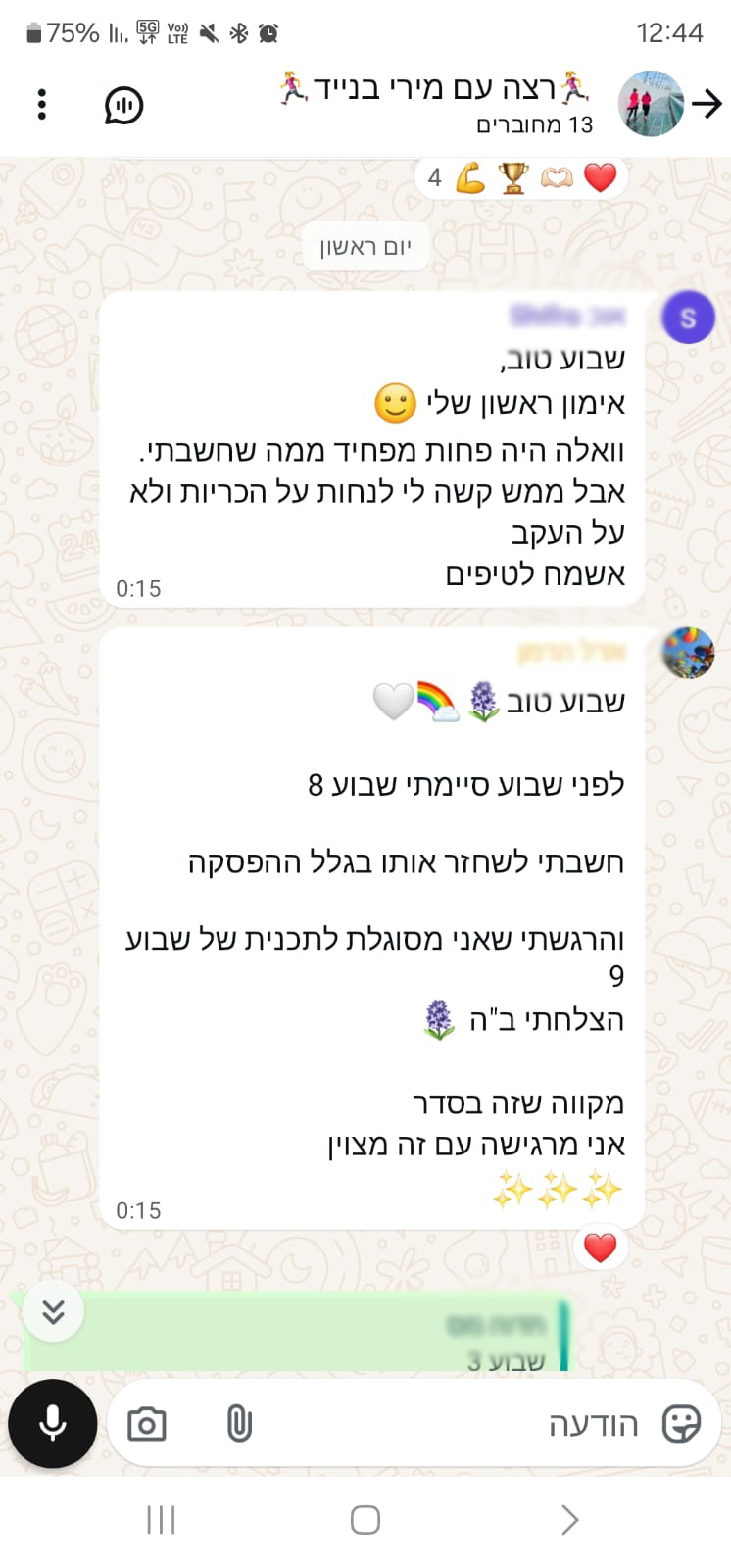The width and height of the screenshot is (731, 1568).
Task: View the heart reaction on the שבוע 8 message
Action: tap(600, 1248)
